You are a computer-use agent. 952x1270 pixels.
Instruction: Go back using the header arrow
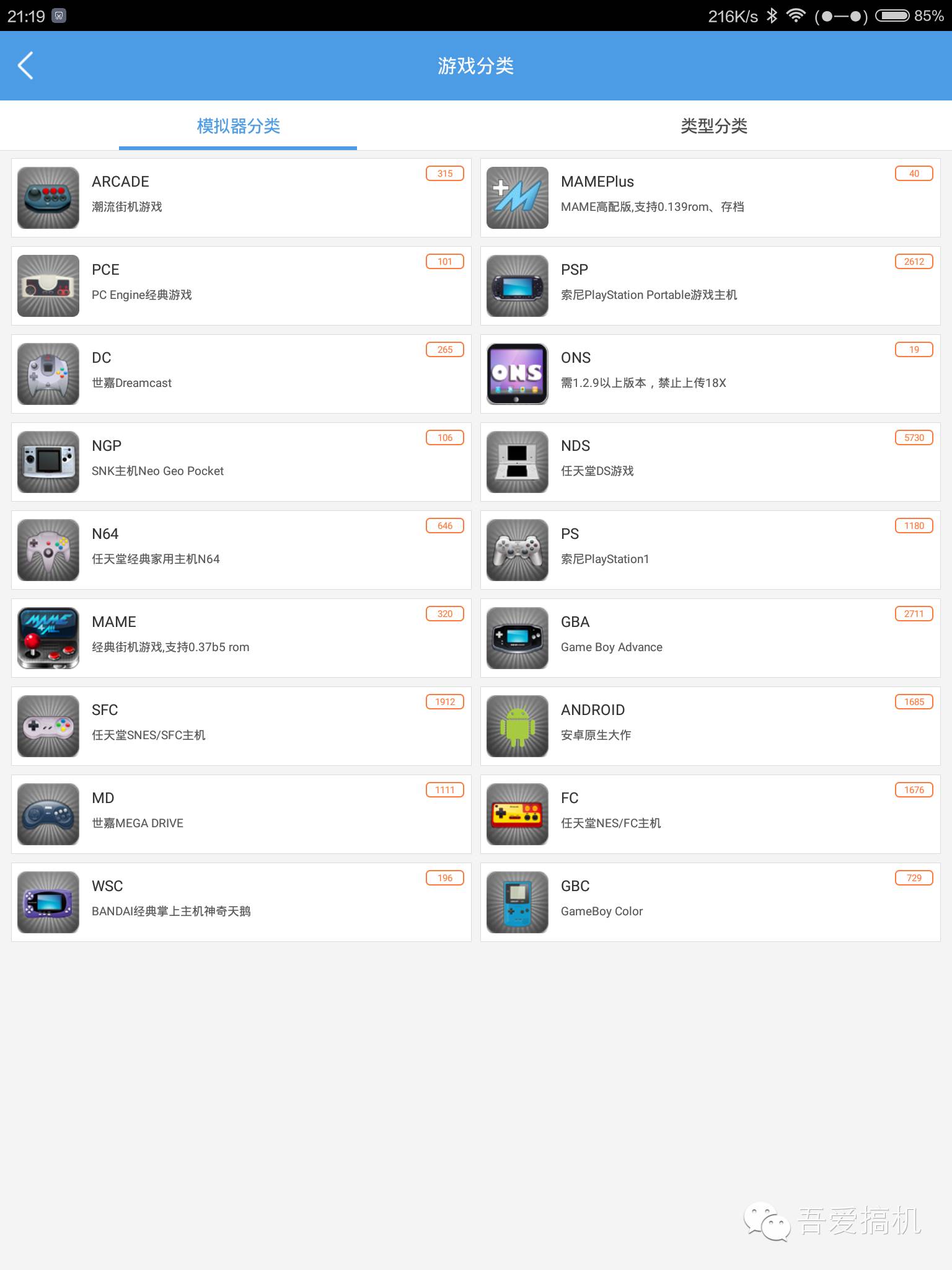(25, 66)
